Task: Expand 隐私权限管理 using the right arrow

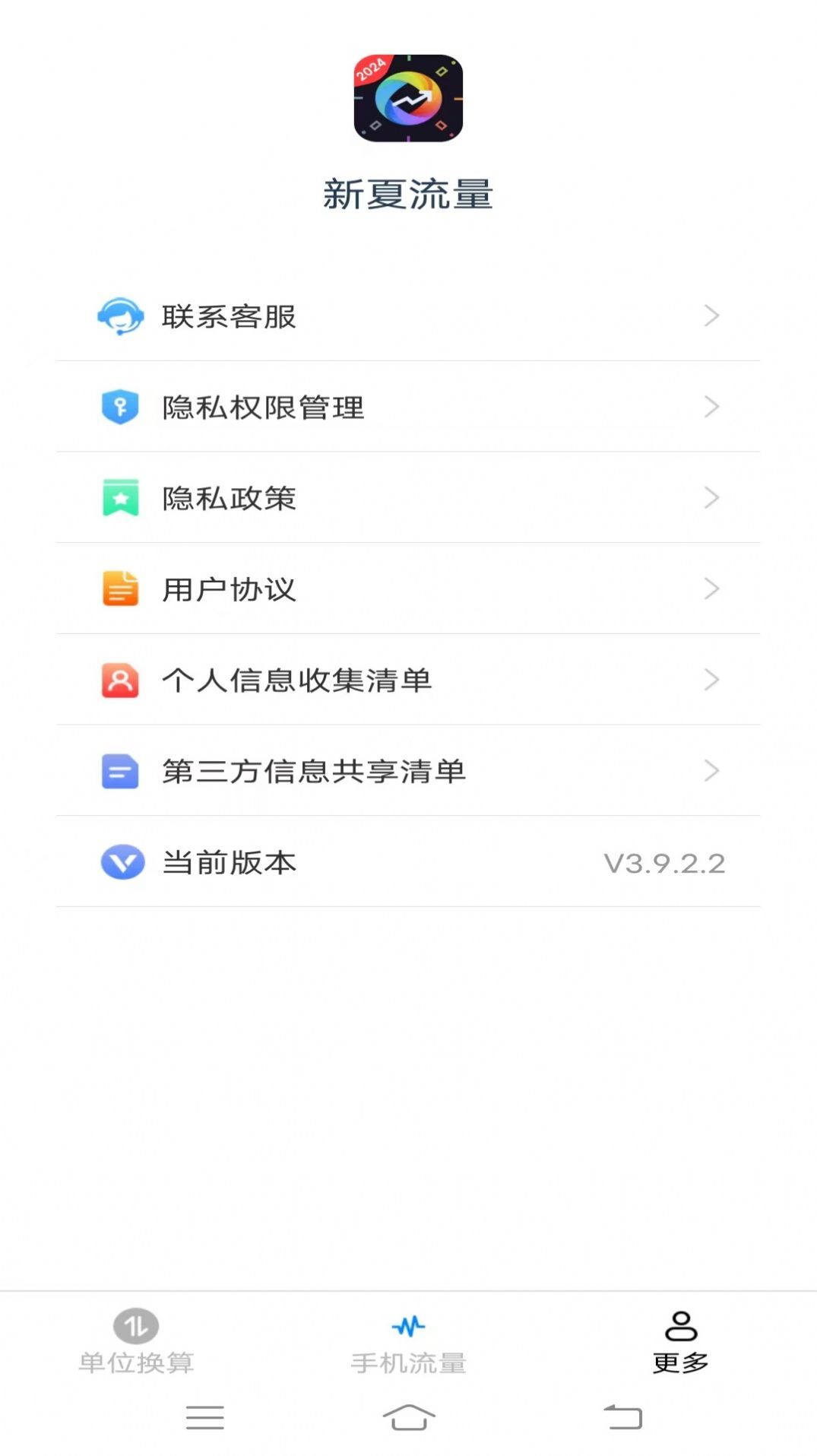Action: (x=711, y=406)
